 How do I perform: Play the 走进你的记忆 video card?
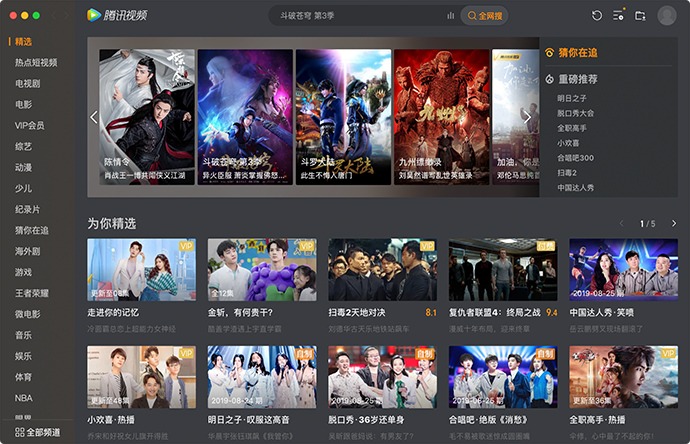(141, 270)
